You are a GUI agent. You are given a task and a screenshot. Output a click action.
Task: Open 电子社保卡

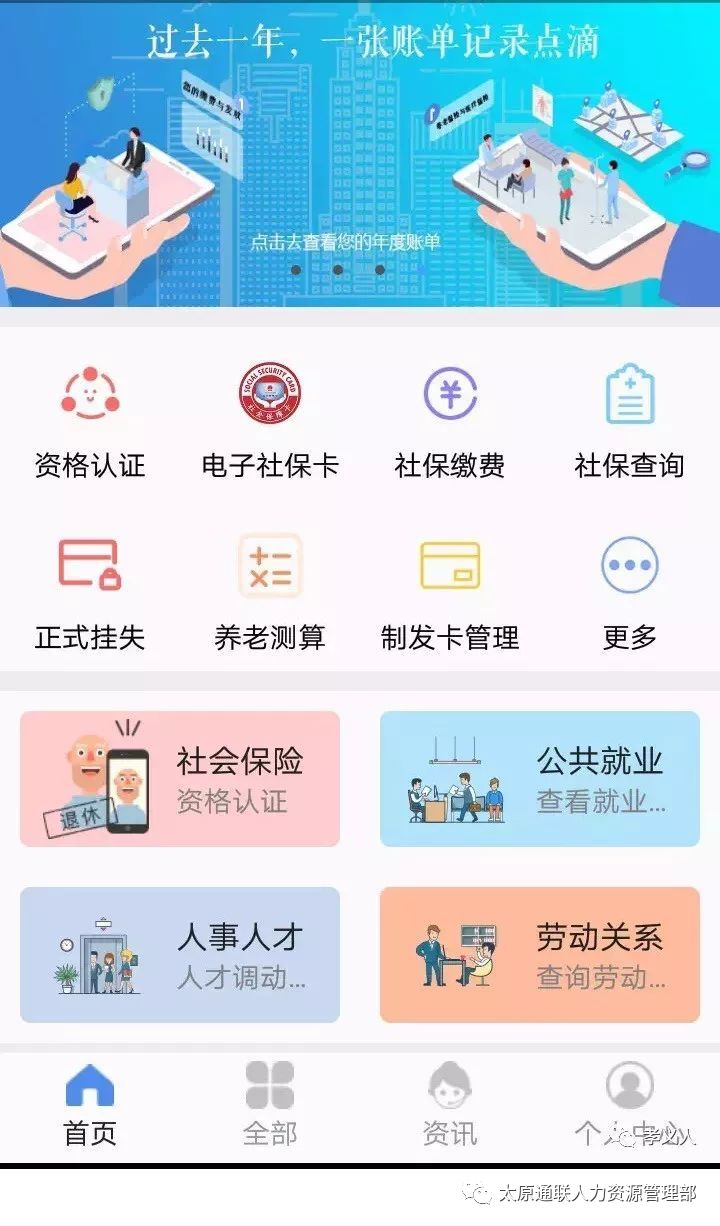[270, 420]
